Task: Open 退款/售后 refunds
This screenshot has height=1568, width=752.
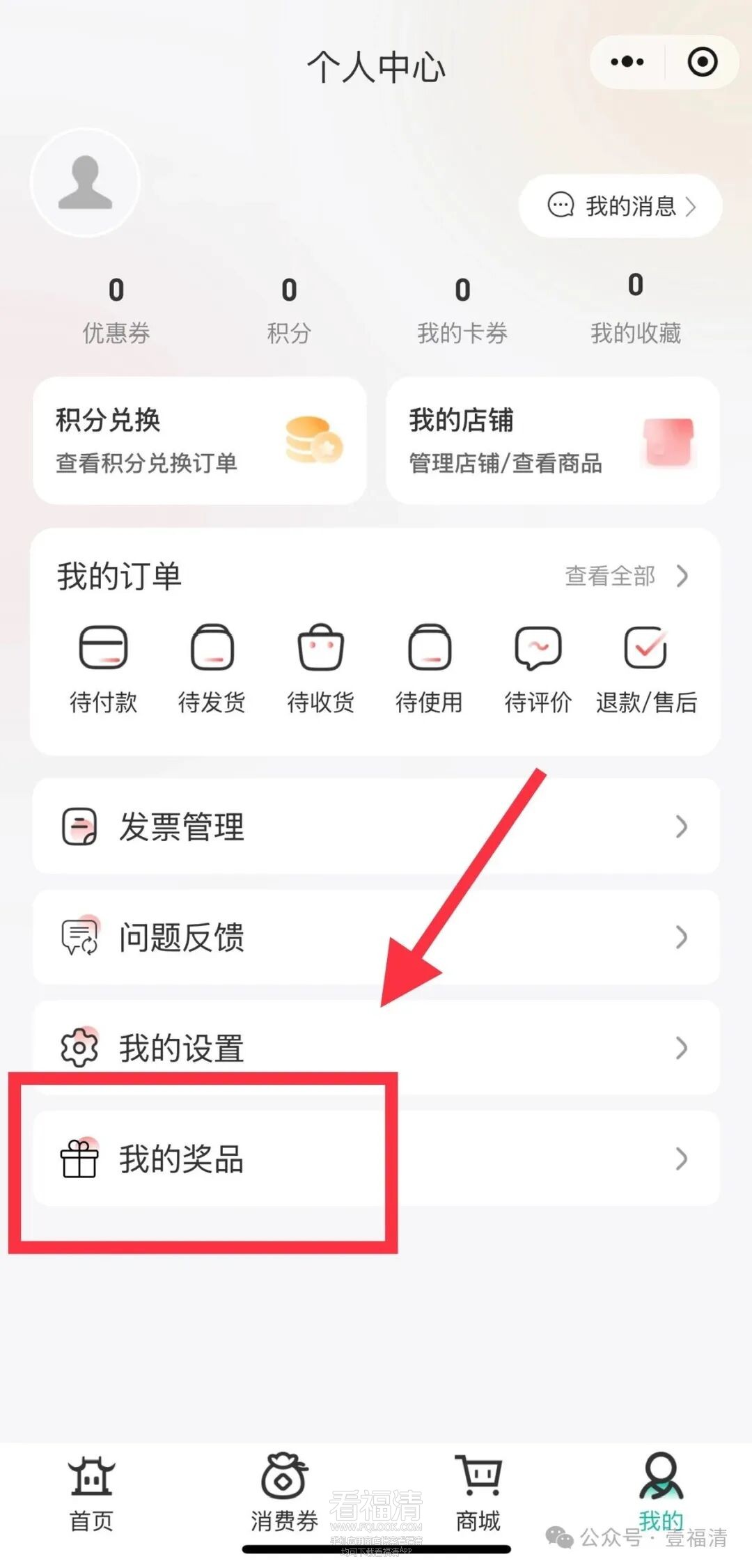Action: [x=646, y=668]
